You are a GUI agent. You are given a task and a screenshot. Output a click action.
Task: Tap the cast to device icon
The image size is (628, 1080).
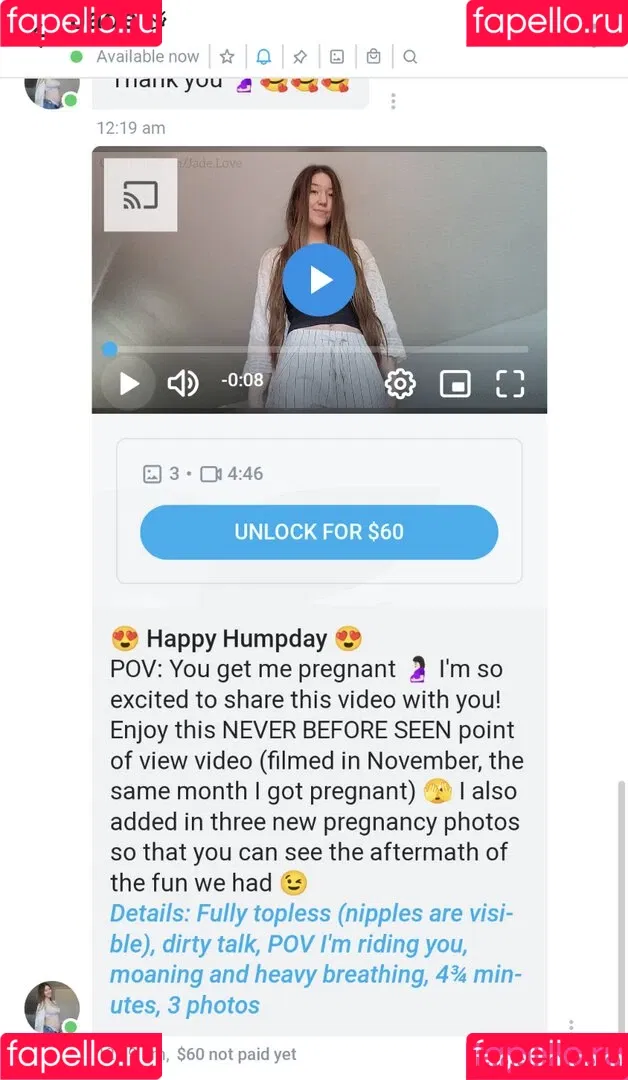click(140, 195)
